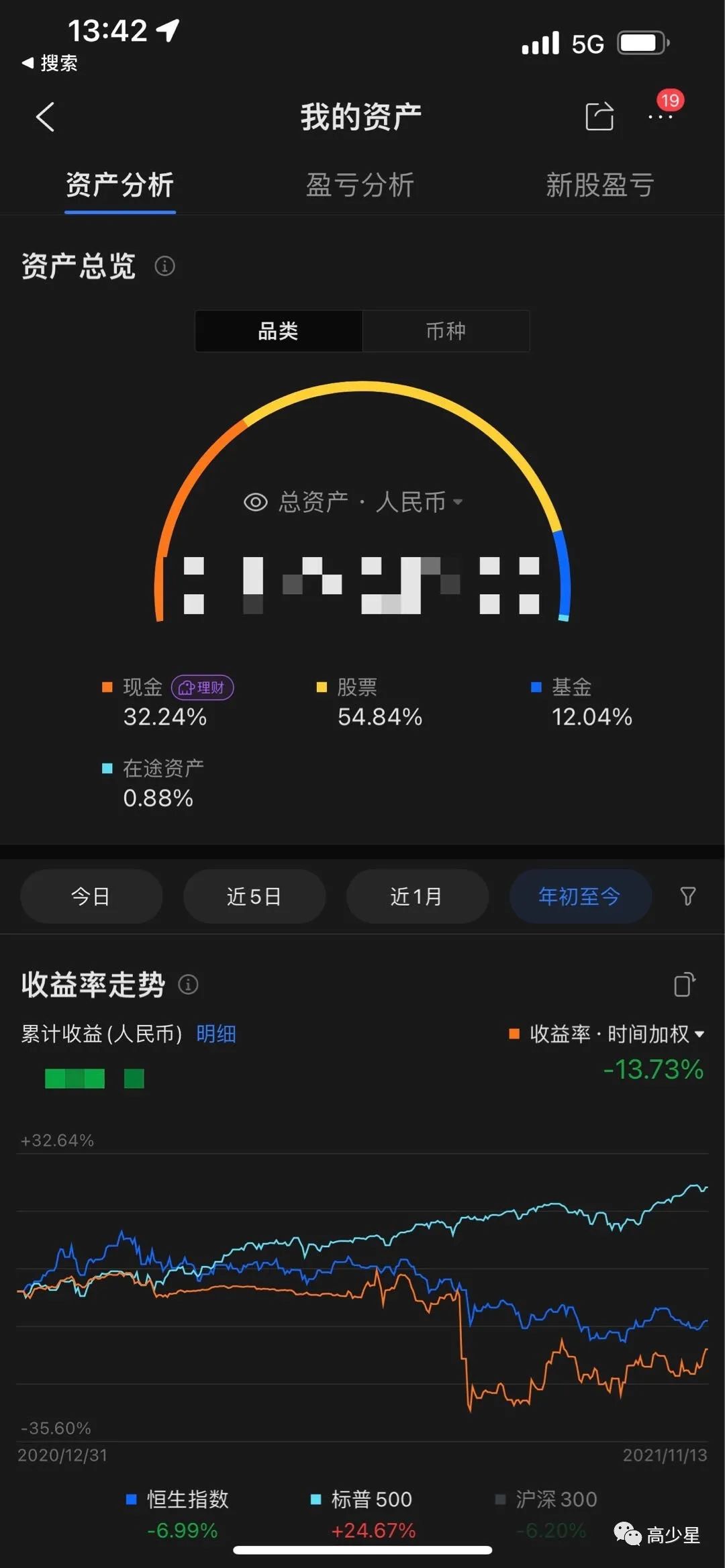Choose the 近1月 time range

(417, 896)
